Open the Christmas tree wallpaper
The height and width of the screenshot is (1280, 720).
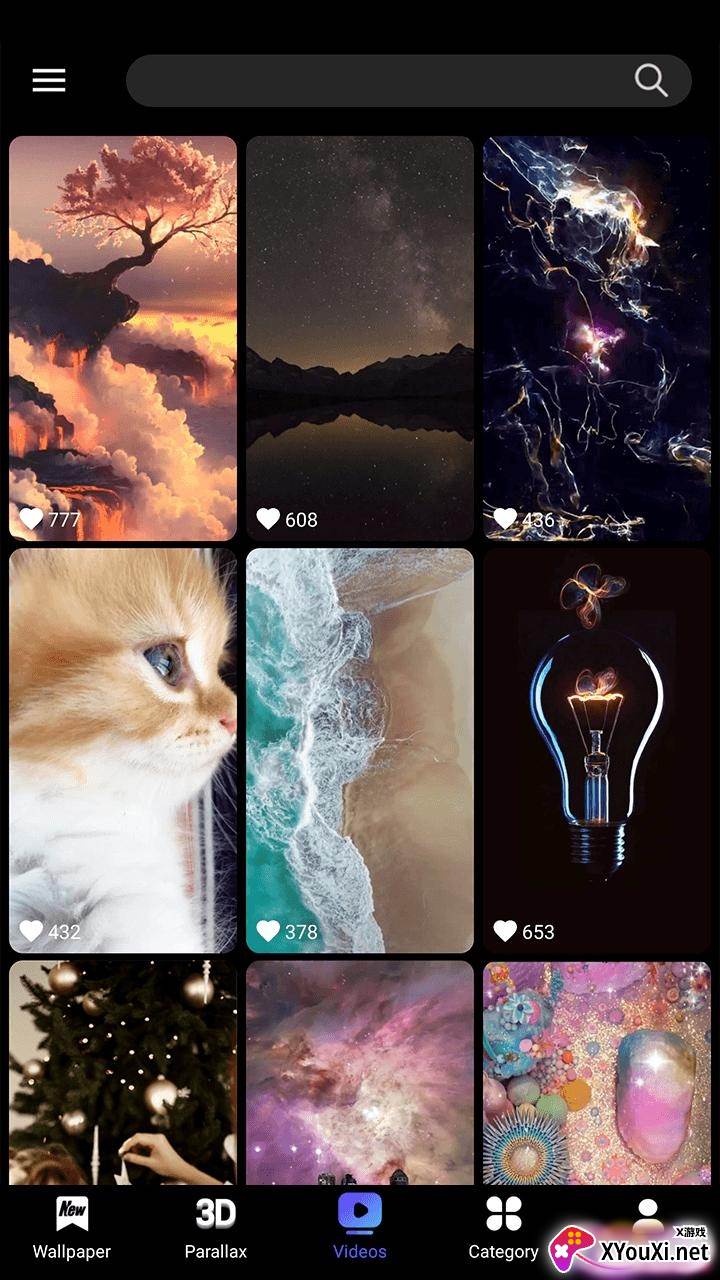pyautogui.click(x=123, y=1070)
